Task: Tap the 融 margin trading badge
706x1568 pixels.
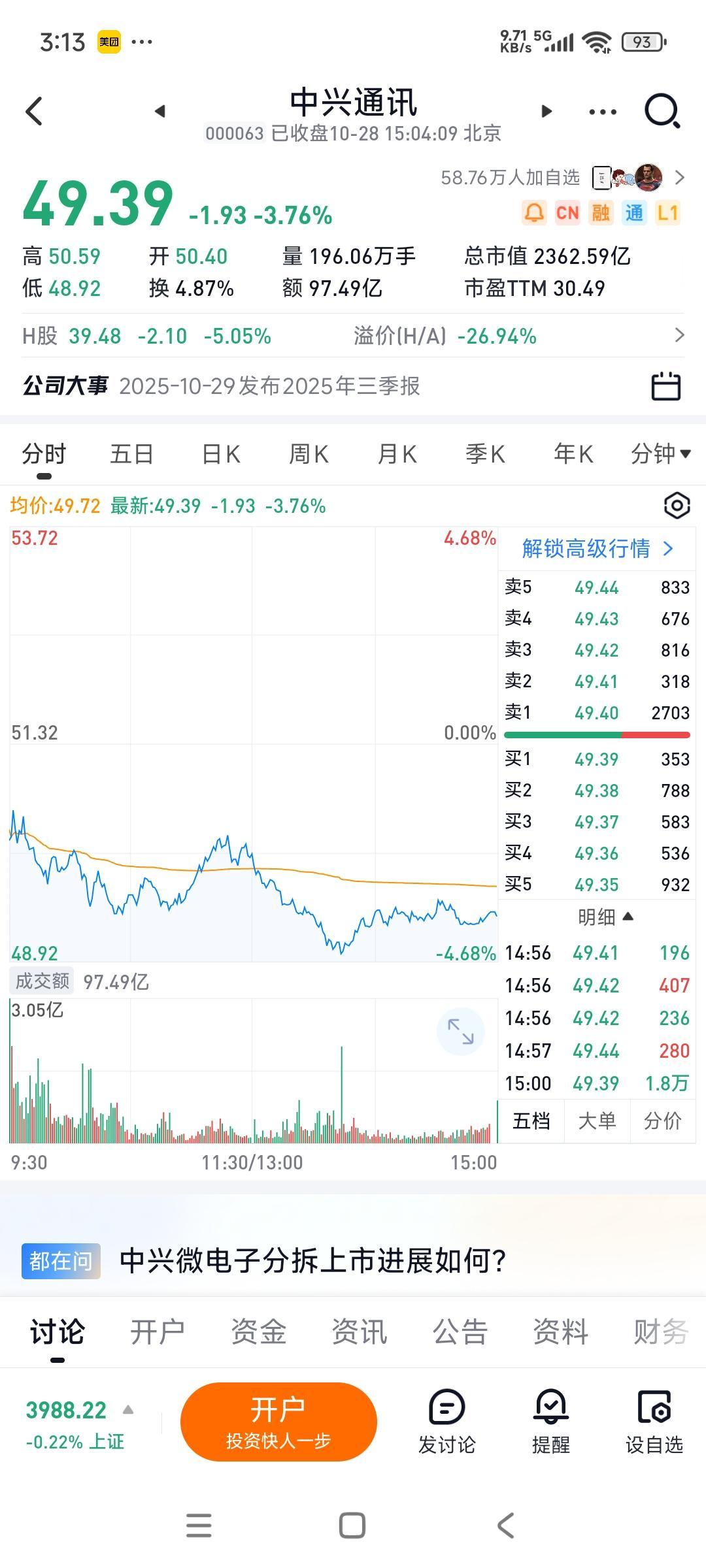Action: pos(601,212)
